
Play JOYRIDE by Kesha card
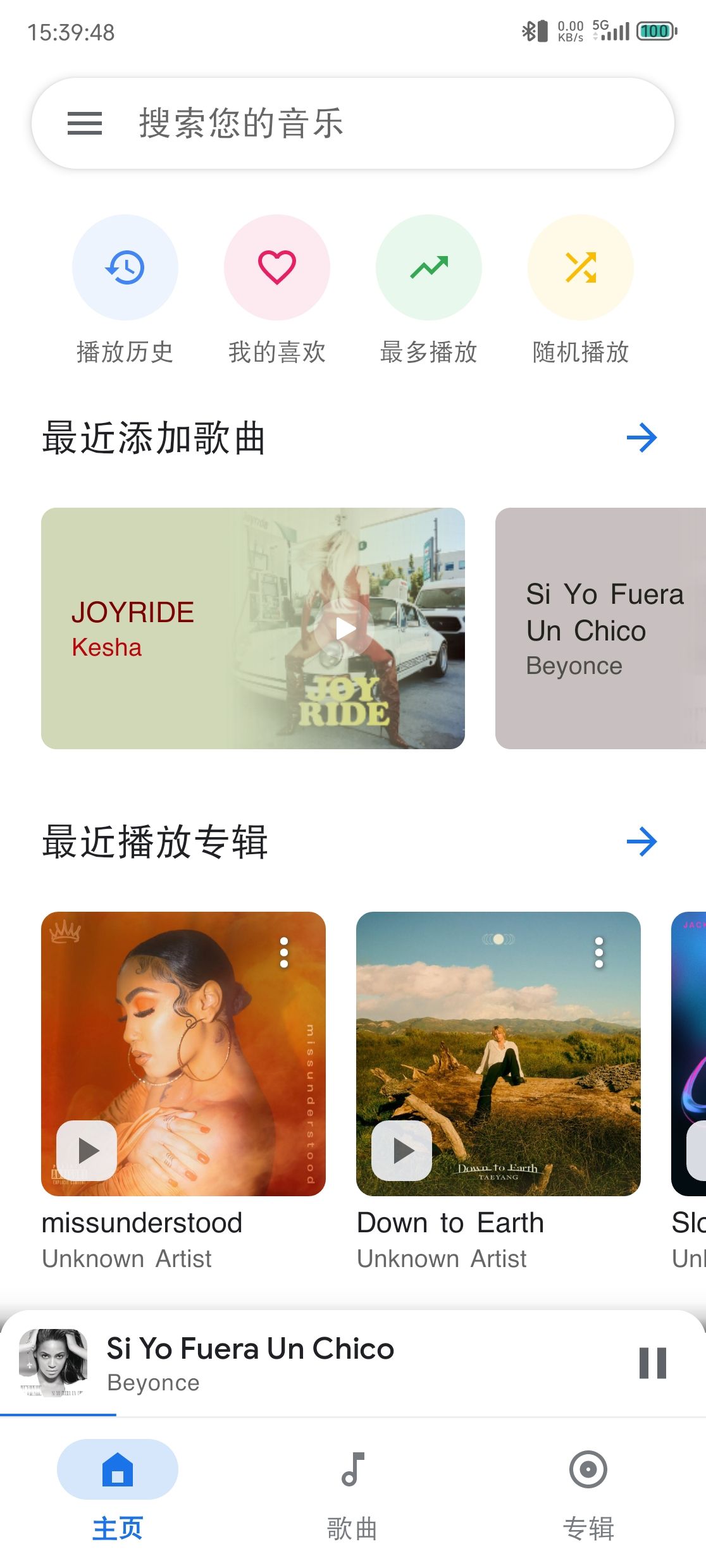(345, 628)
